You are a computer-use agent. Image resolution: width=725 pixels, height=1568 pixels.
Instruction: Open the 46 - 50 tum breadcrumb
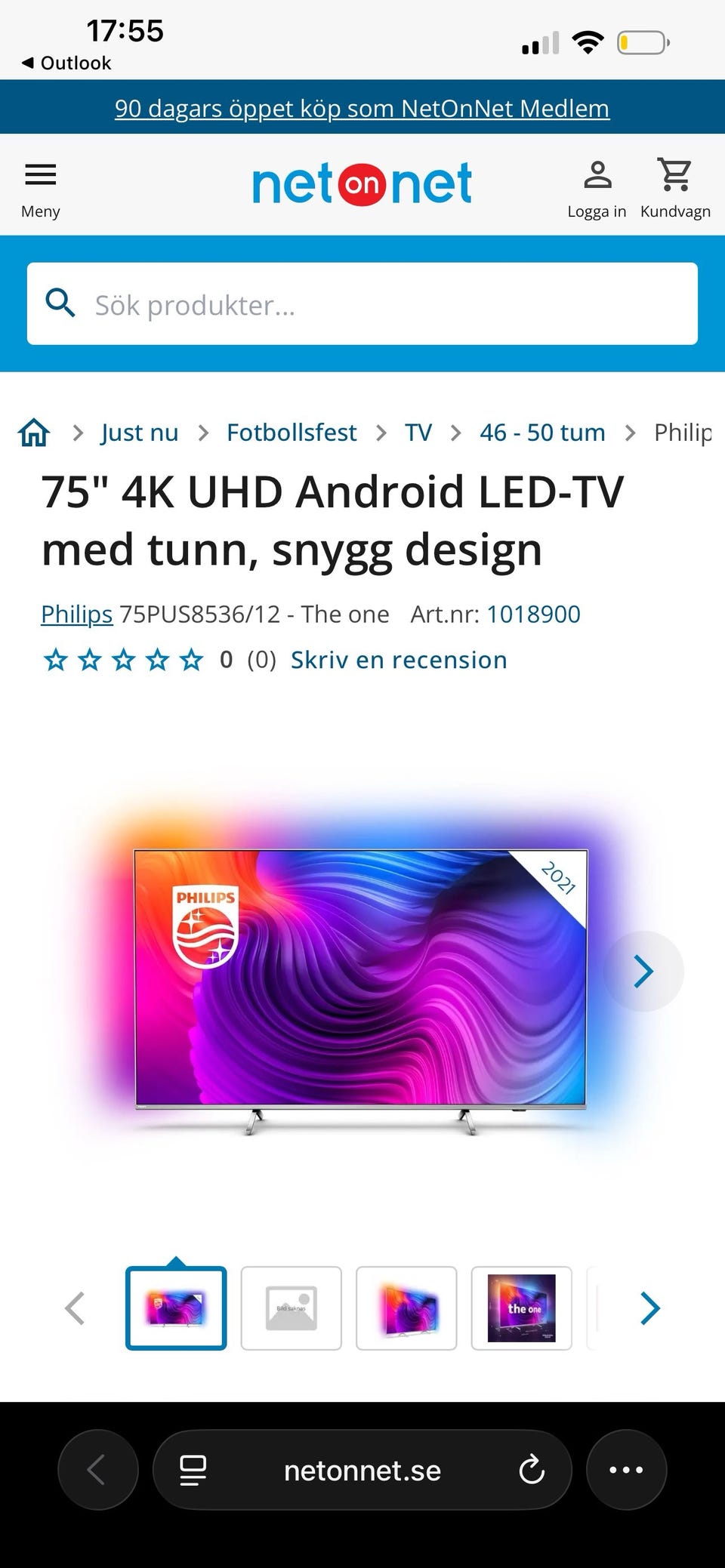coord(542,433)
